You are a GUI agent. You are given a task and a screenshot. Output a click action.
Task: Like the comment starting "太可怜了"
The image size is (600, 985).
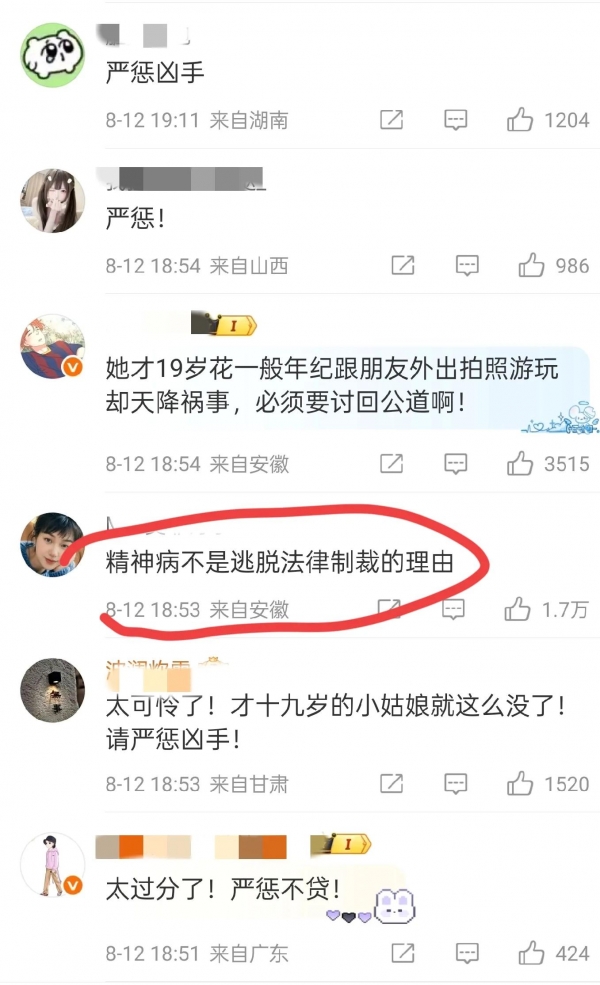521,784
